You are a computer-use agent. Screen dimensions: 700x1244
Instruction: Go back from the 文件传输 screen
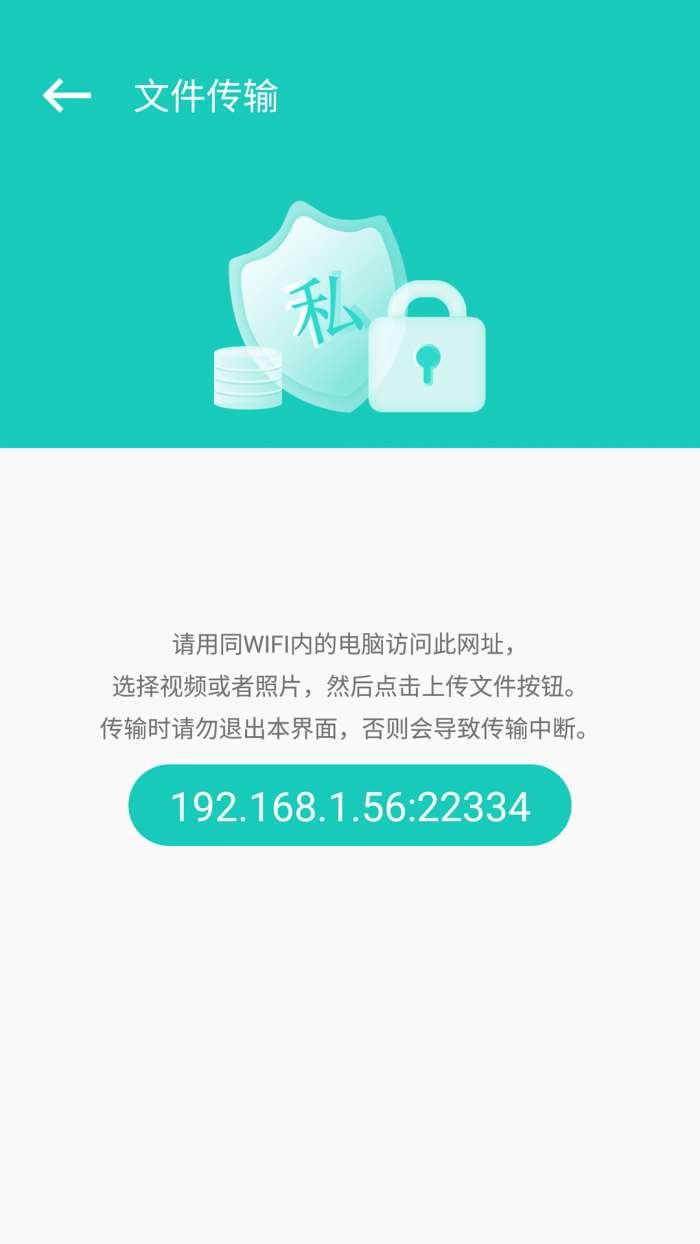[x=67, y=96]
